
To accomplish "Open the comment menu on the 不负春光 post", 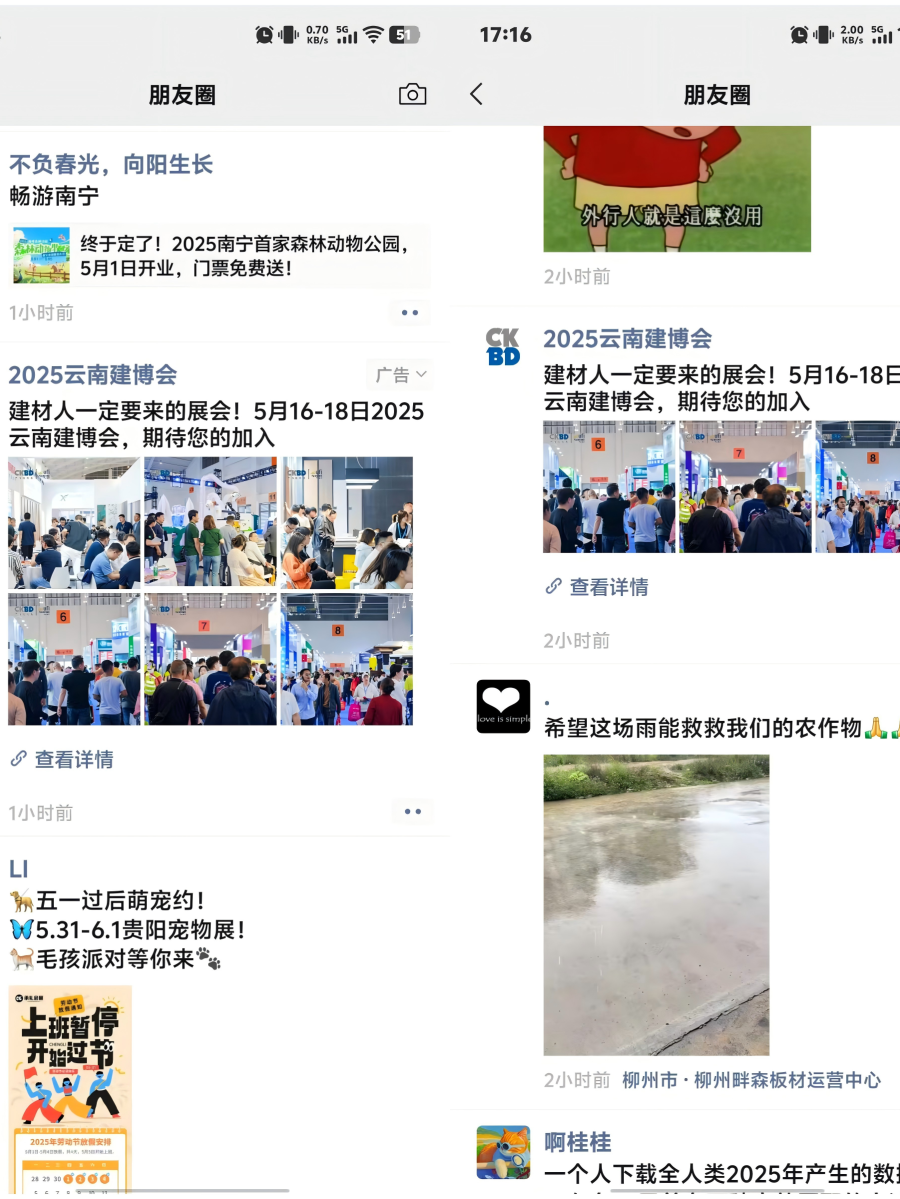I will [408, 312].
